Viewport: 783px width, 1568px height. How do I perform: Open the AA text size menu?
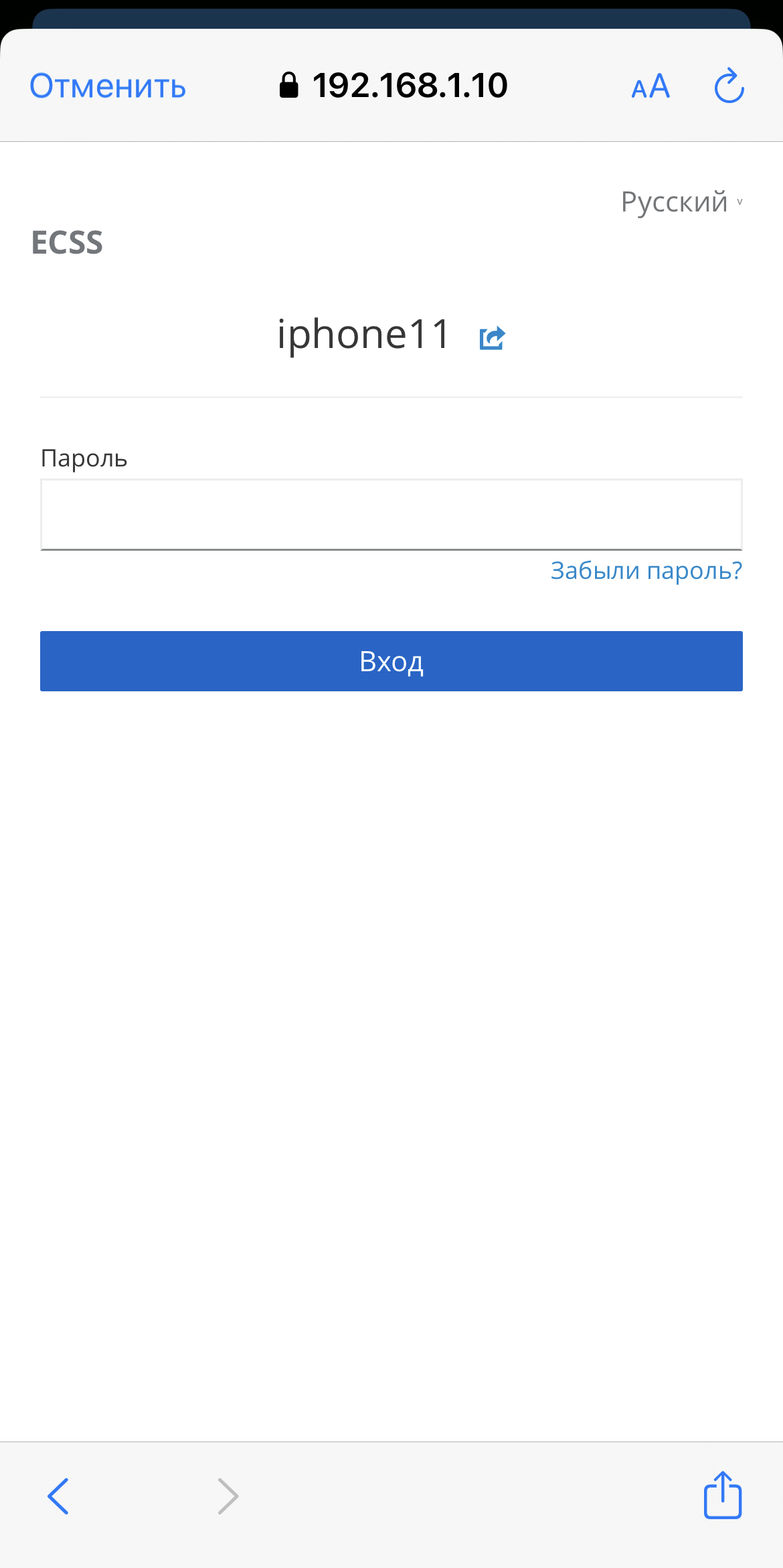[x=650, y=86]
